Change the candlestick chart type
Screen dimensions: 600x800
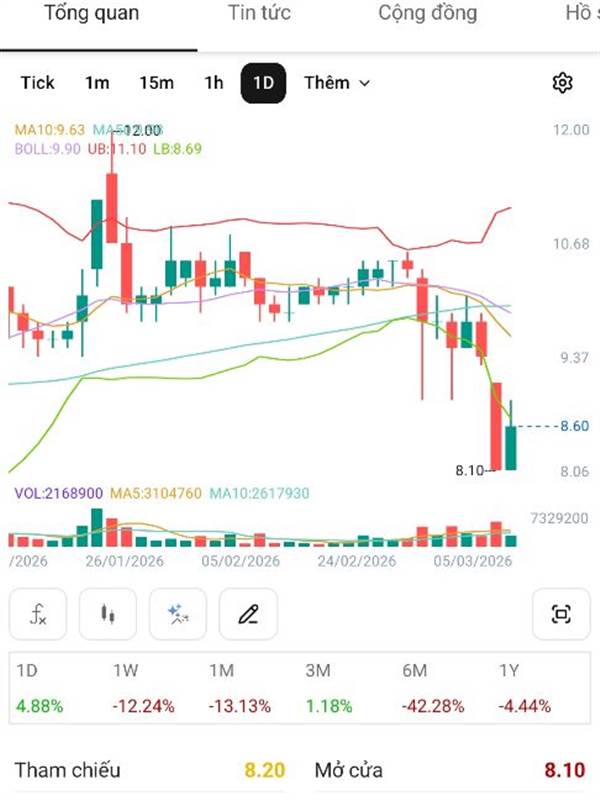[108, 614]
